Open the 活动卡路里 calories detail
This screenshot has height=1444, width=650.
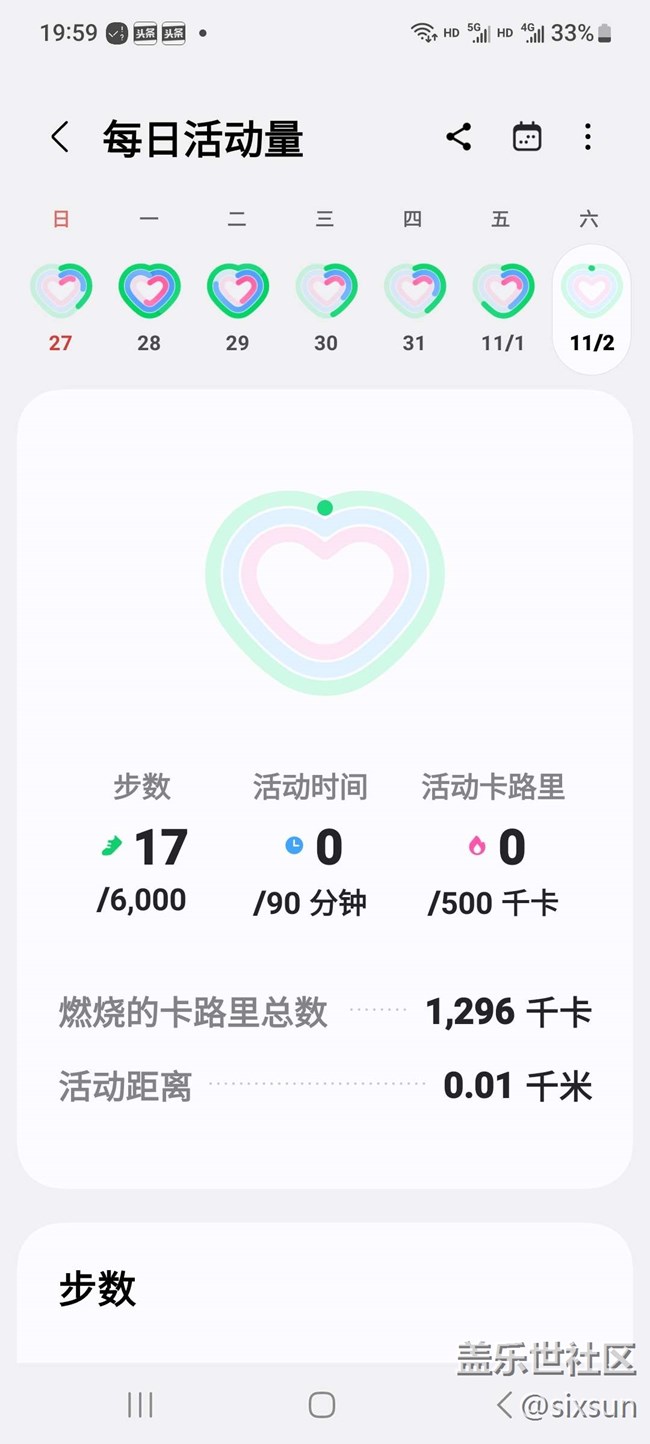[x=493, y=844]
